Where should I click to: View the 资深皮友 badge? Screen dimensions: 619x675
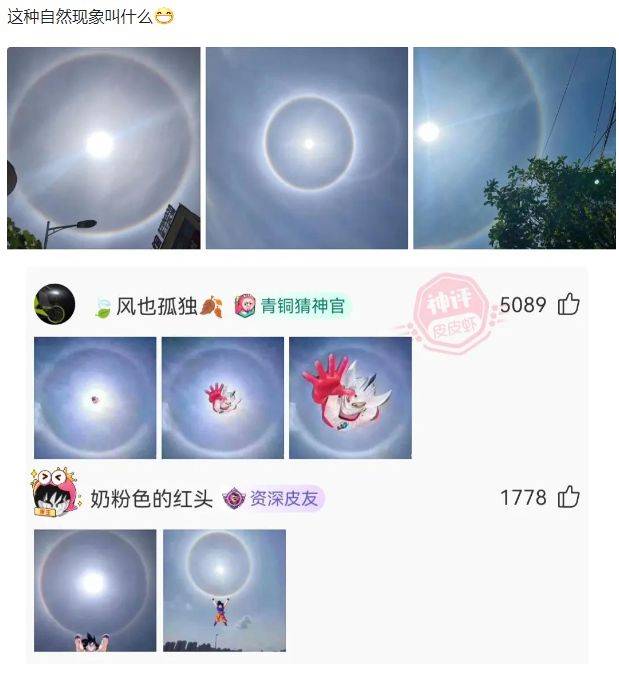(273, 498)
